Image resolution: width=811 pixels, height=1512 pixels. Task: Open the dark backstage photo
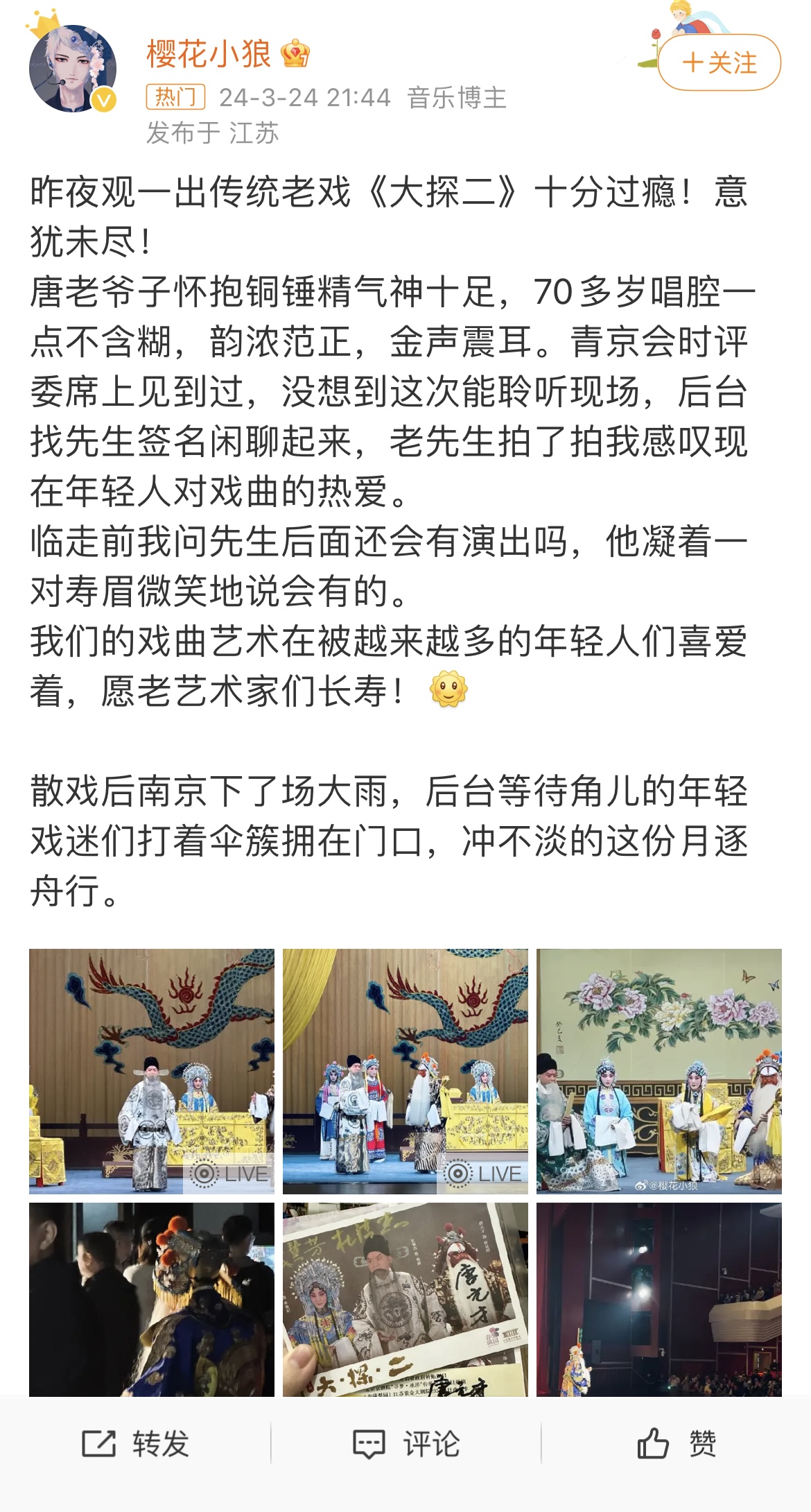(152, 1300)
